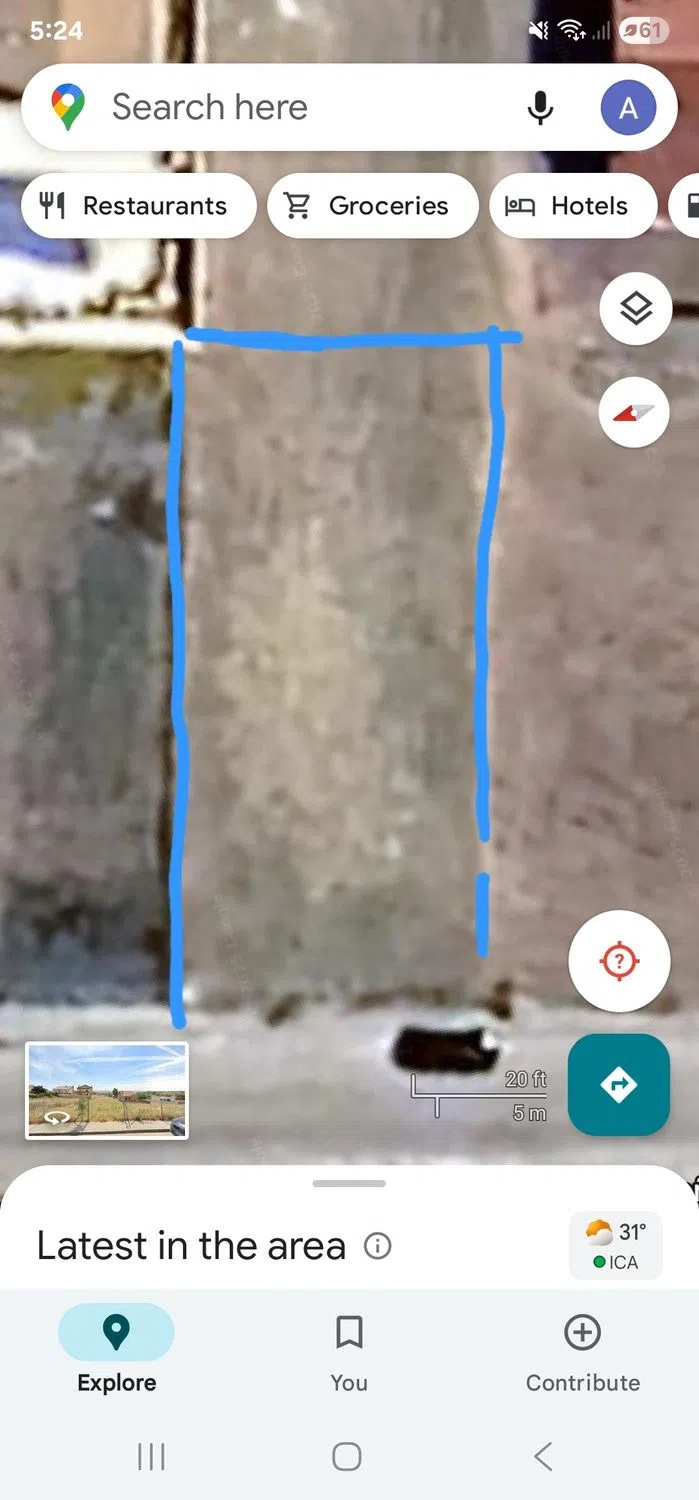Select the Restaurants chip

138,206
